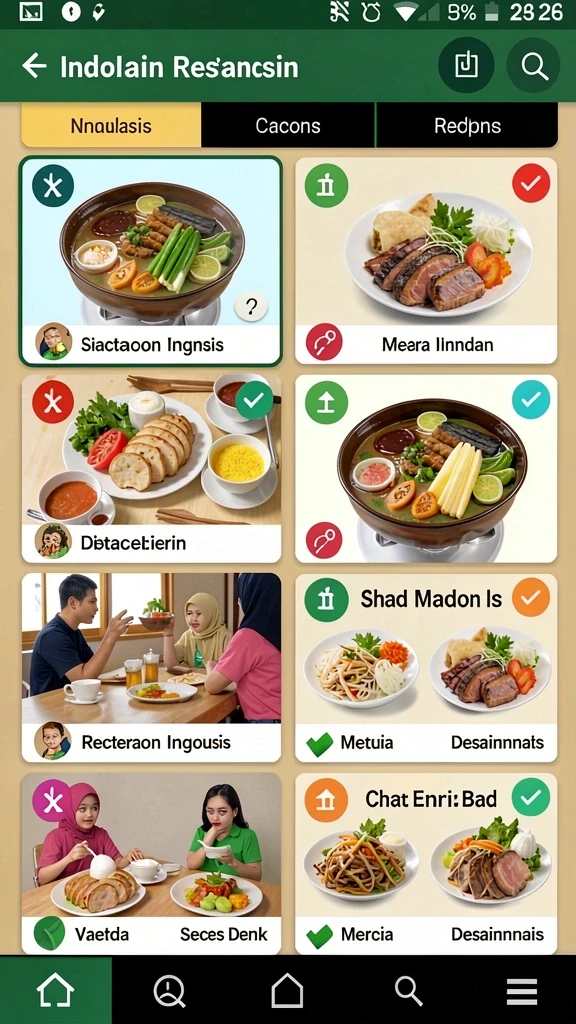Open search from the top bar

(534, 65)
